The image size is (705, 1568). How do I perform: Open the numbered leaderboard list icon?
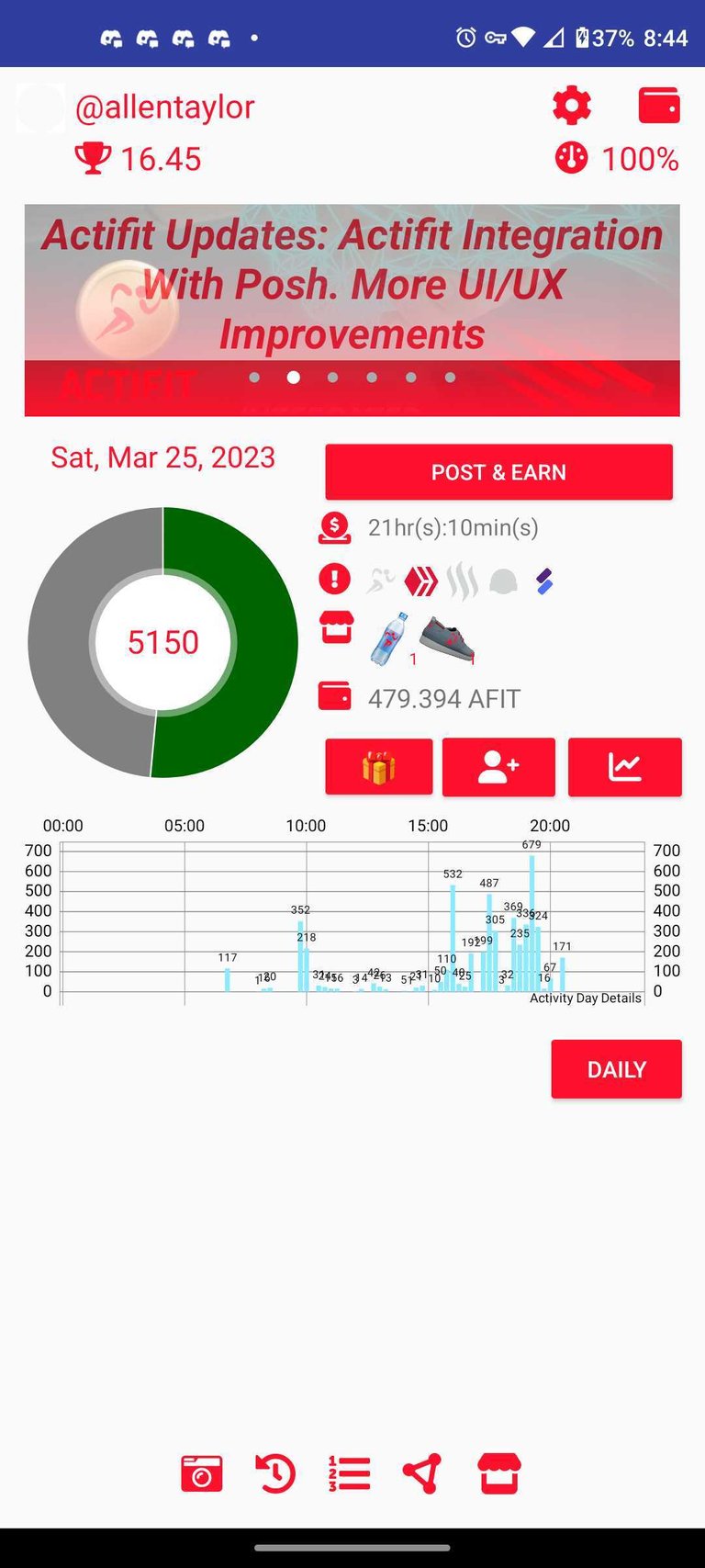click(350, 1473)
